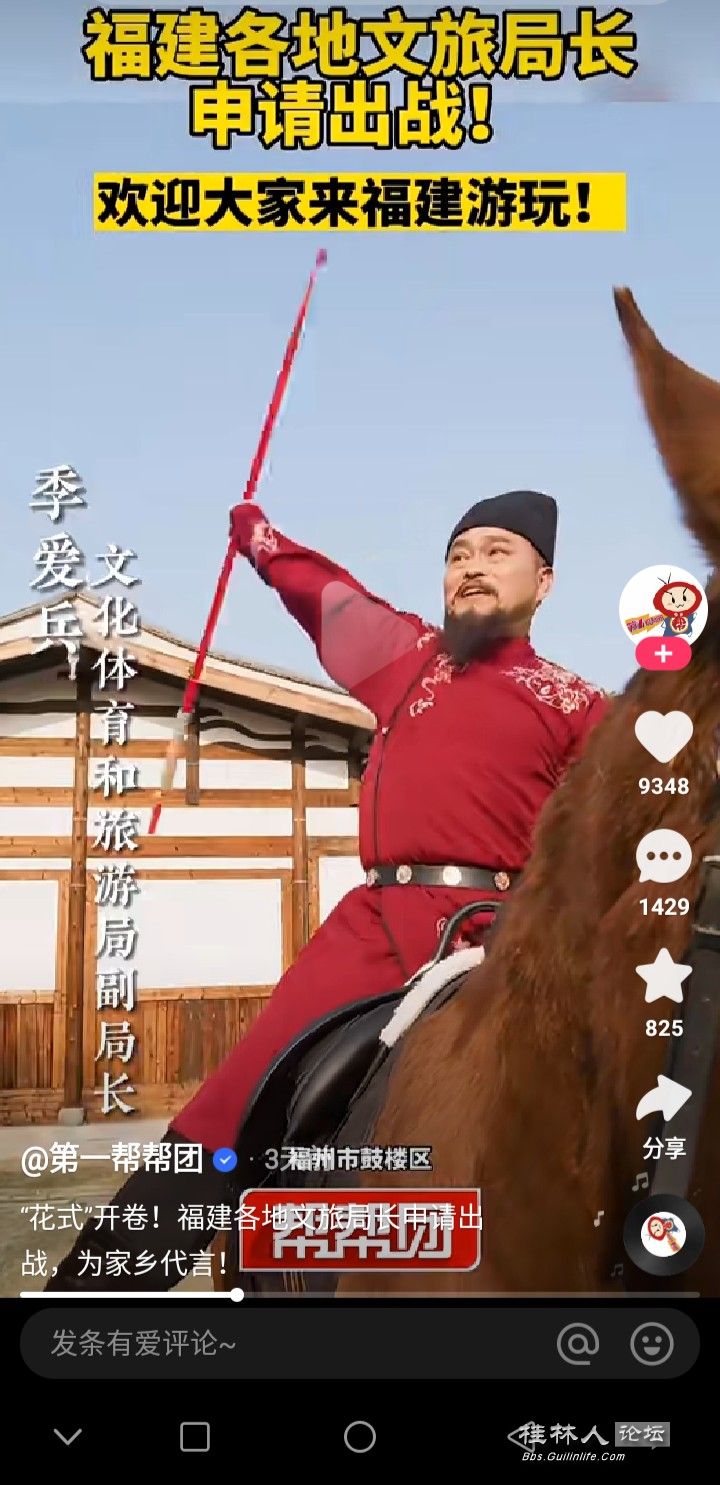The height and width of the screenshot is (1485, 720).
Task: Open the comments with 1429 replies
Action: coord(663,858)
